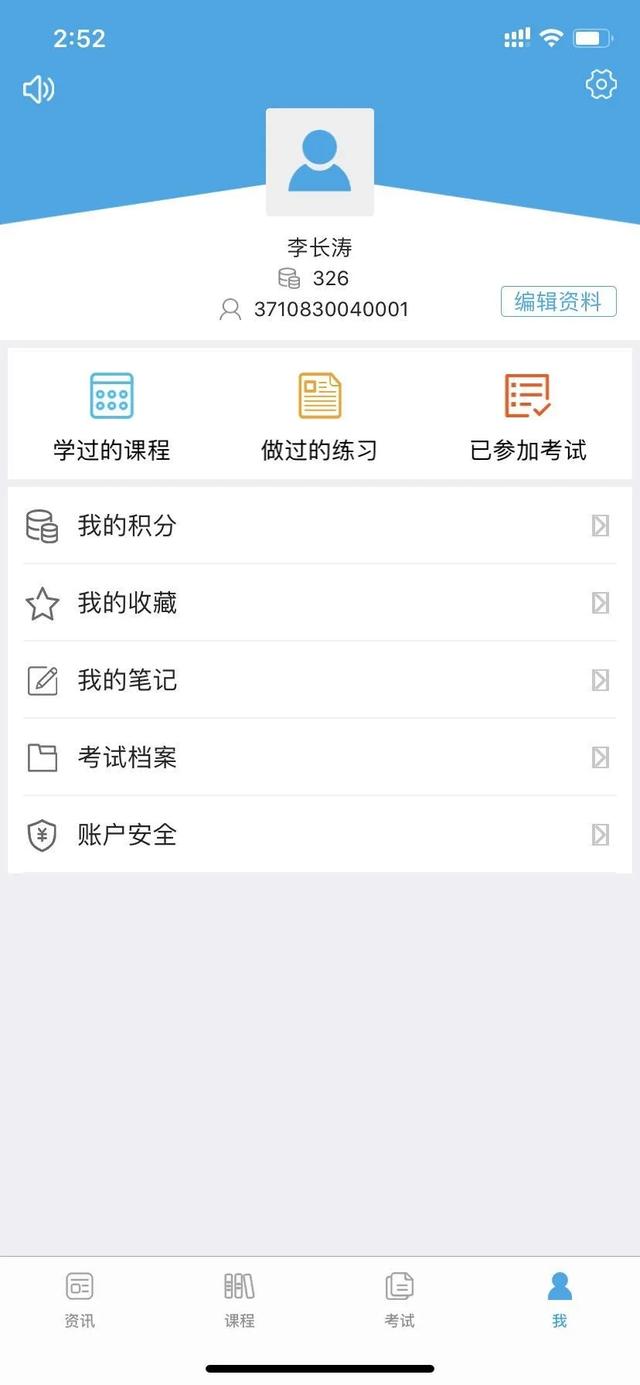Viewport: 640px width, 1385px height.
Task: Open 已参加考试 attended exams
Action: 528,416
